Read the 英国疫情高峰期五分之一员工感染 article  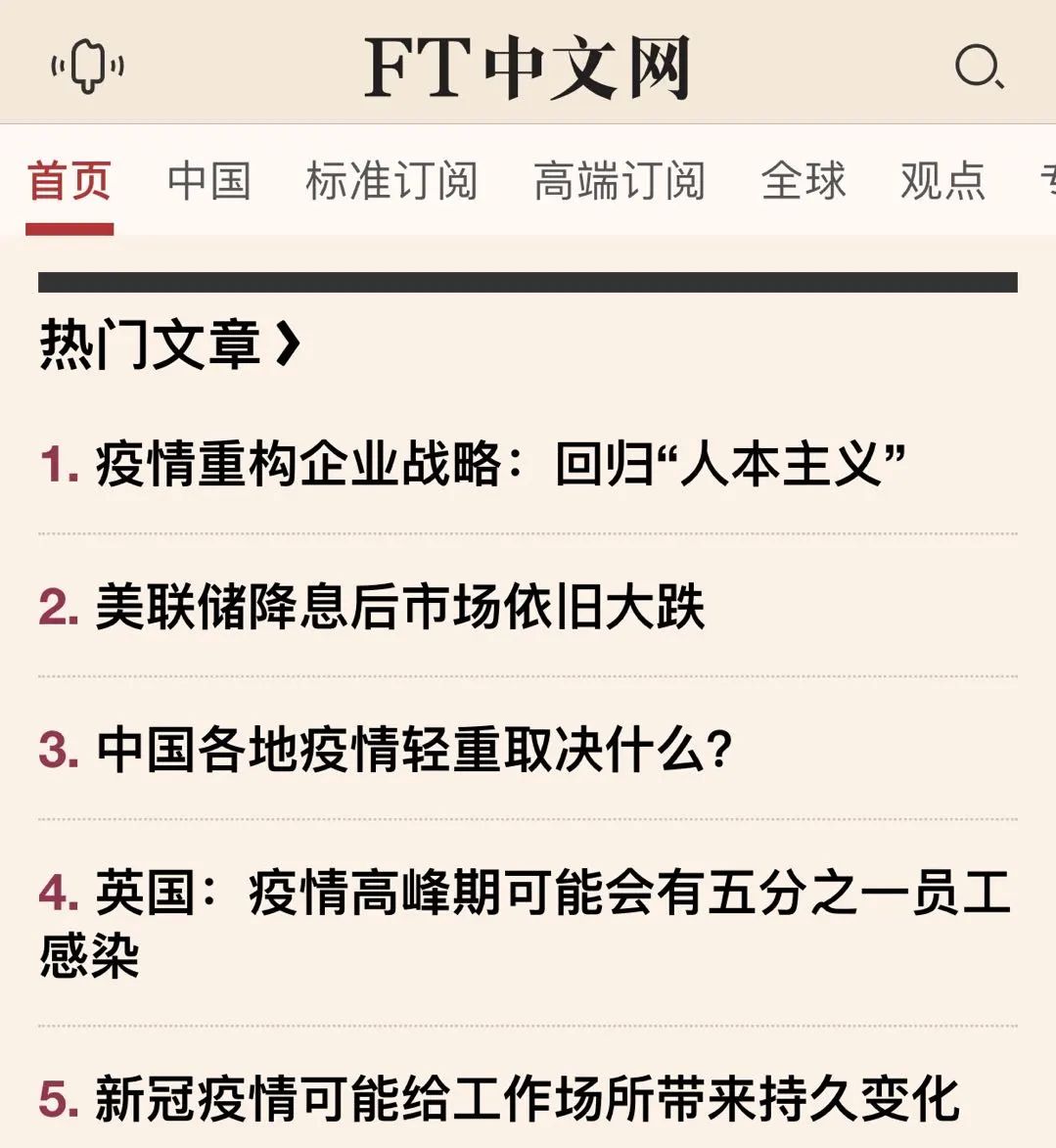point(526,922)
